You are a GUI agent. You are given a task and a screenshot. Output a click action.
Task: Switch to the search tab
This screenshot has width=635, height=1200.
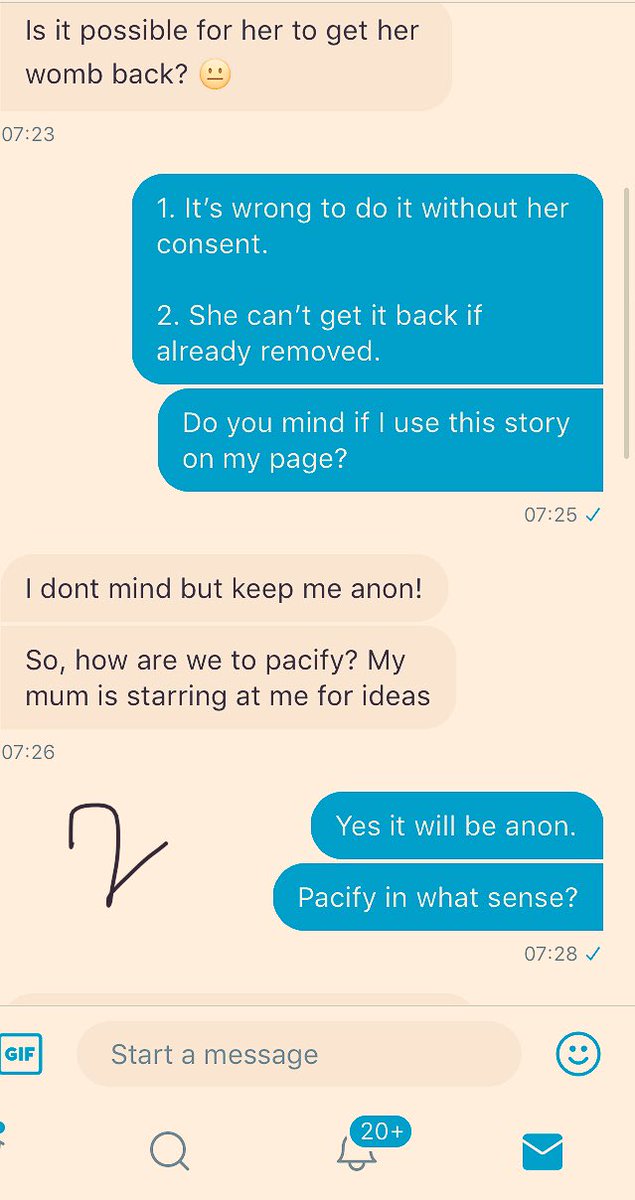pyautogui.click(x=169, y=1151)
